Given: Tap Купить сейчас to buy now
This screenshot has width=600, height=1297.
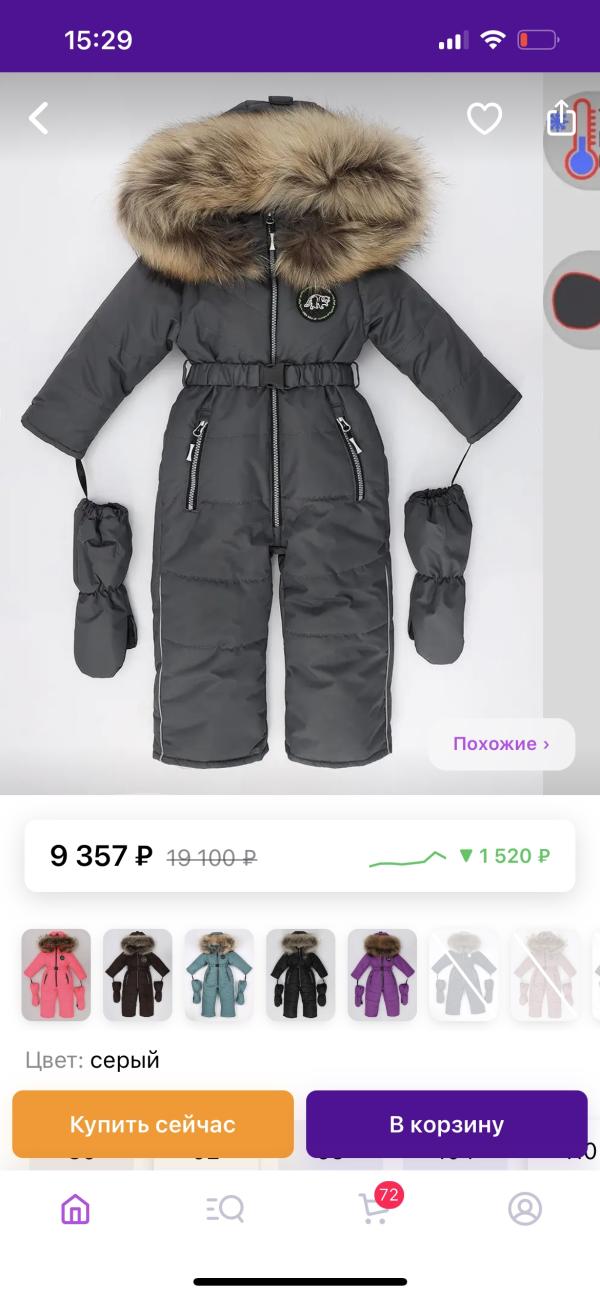Looking at the screenshot, I should [153, 1124].
